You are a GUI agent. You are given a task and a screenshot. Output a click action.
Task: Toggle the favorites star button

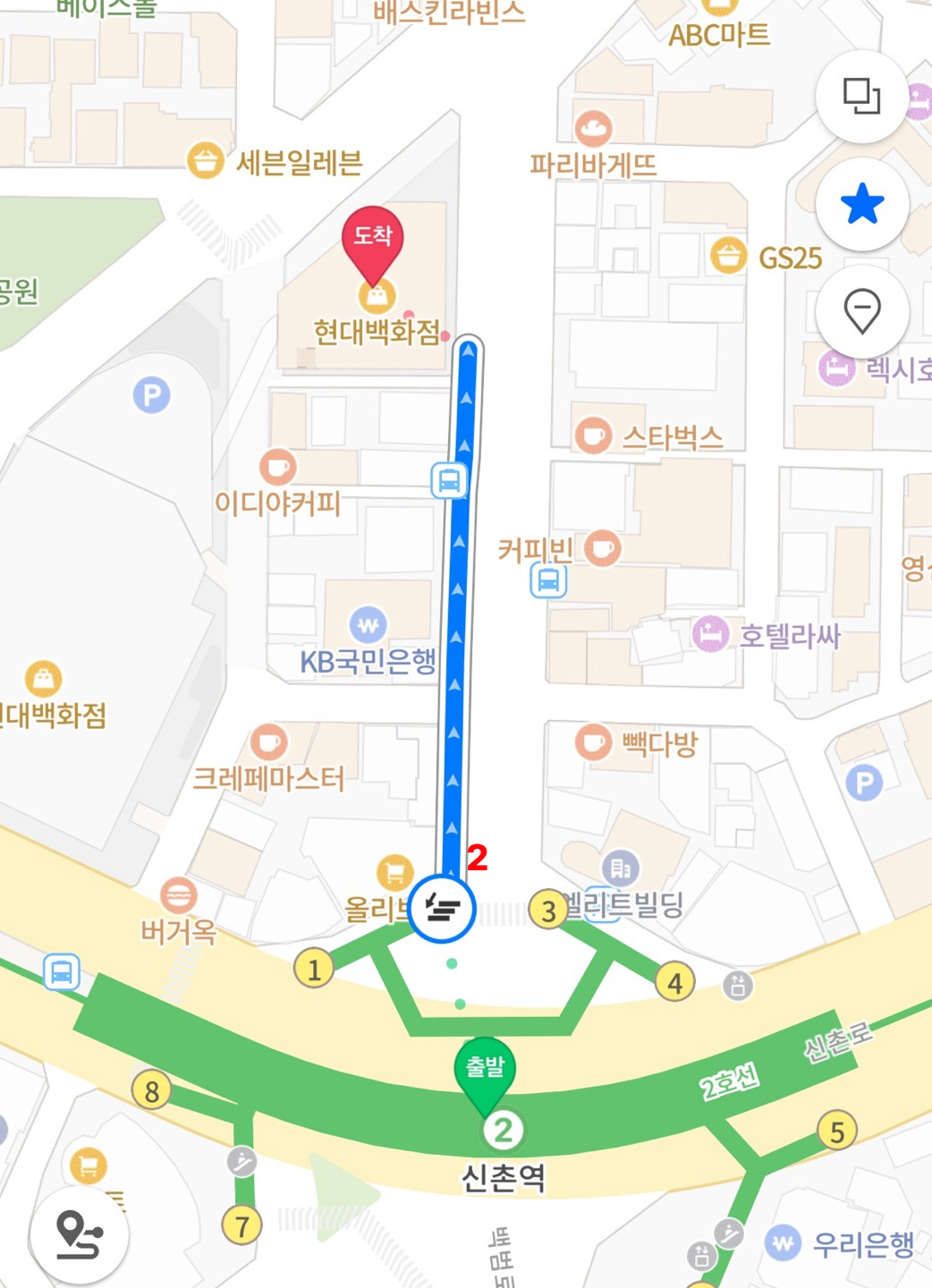click(x=860, y=205)
